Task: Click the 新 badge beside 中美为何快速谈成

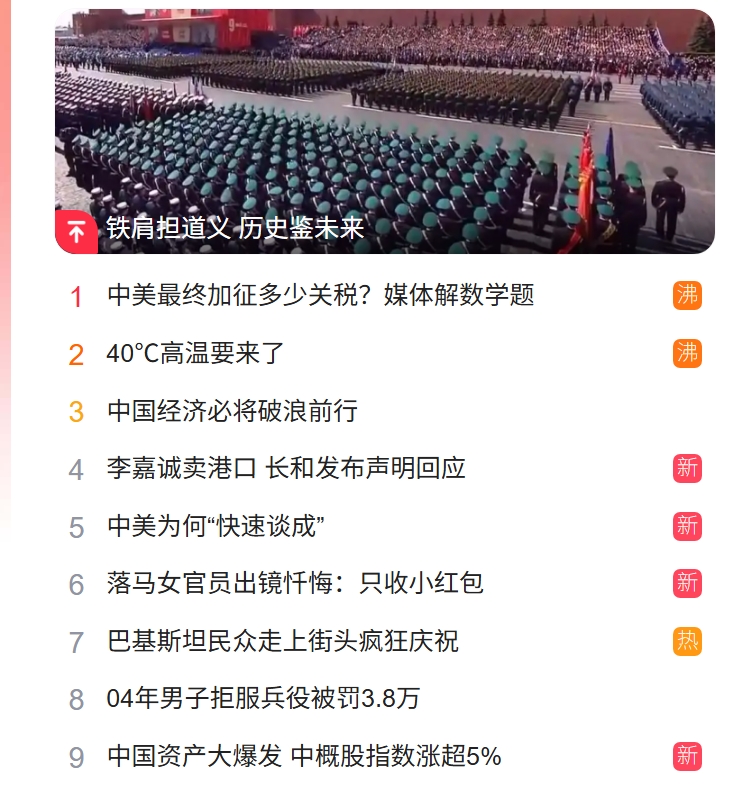Action: [x=686, y=523]
